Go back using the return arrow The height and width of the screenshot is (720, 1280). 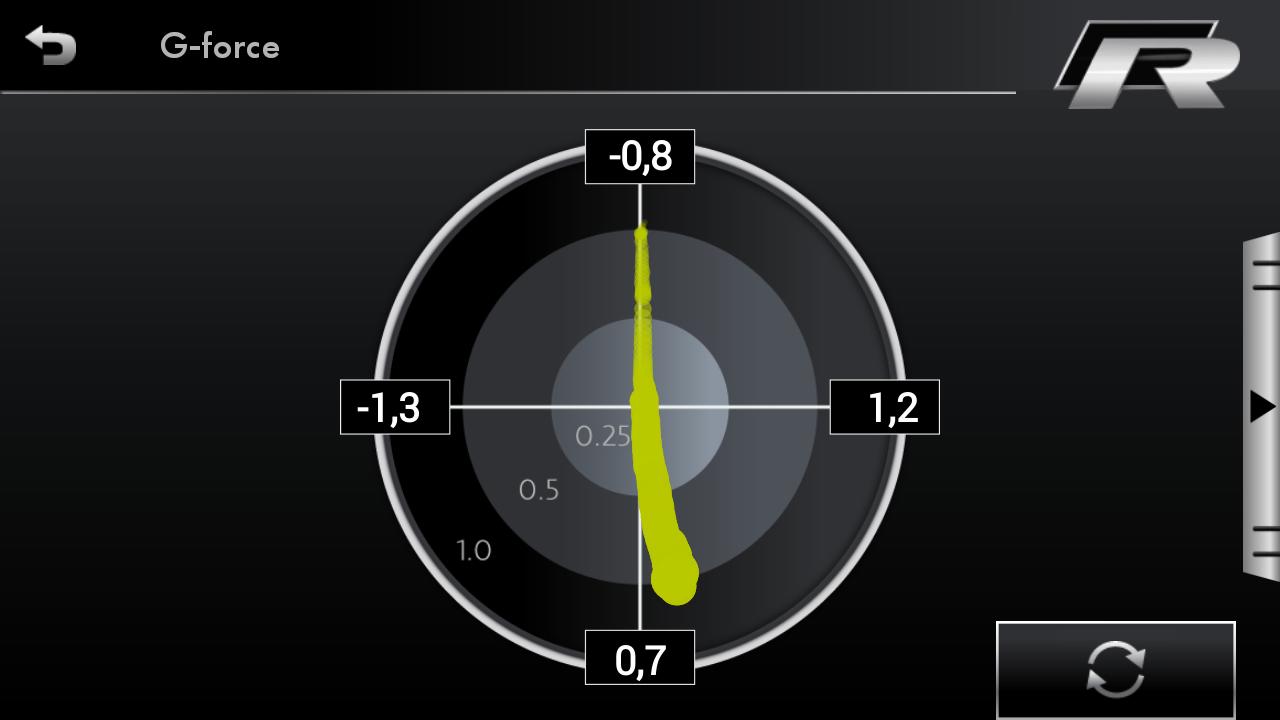click(x=50, y=46)
